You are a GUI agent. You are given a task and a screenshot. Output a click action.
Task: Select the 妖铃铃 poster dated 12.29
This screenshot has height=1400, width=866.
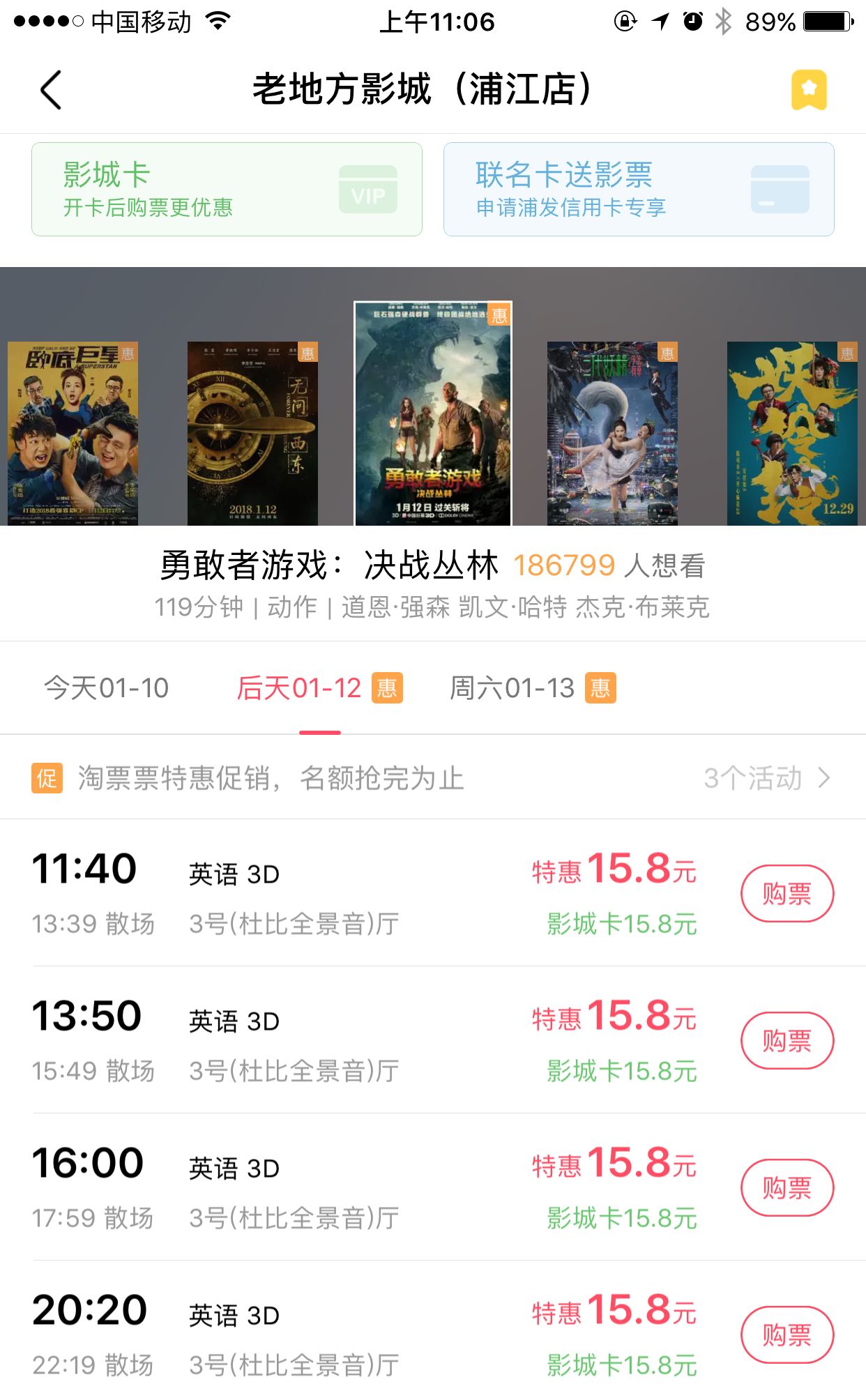(x=792, y=433)
